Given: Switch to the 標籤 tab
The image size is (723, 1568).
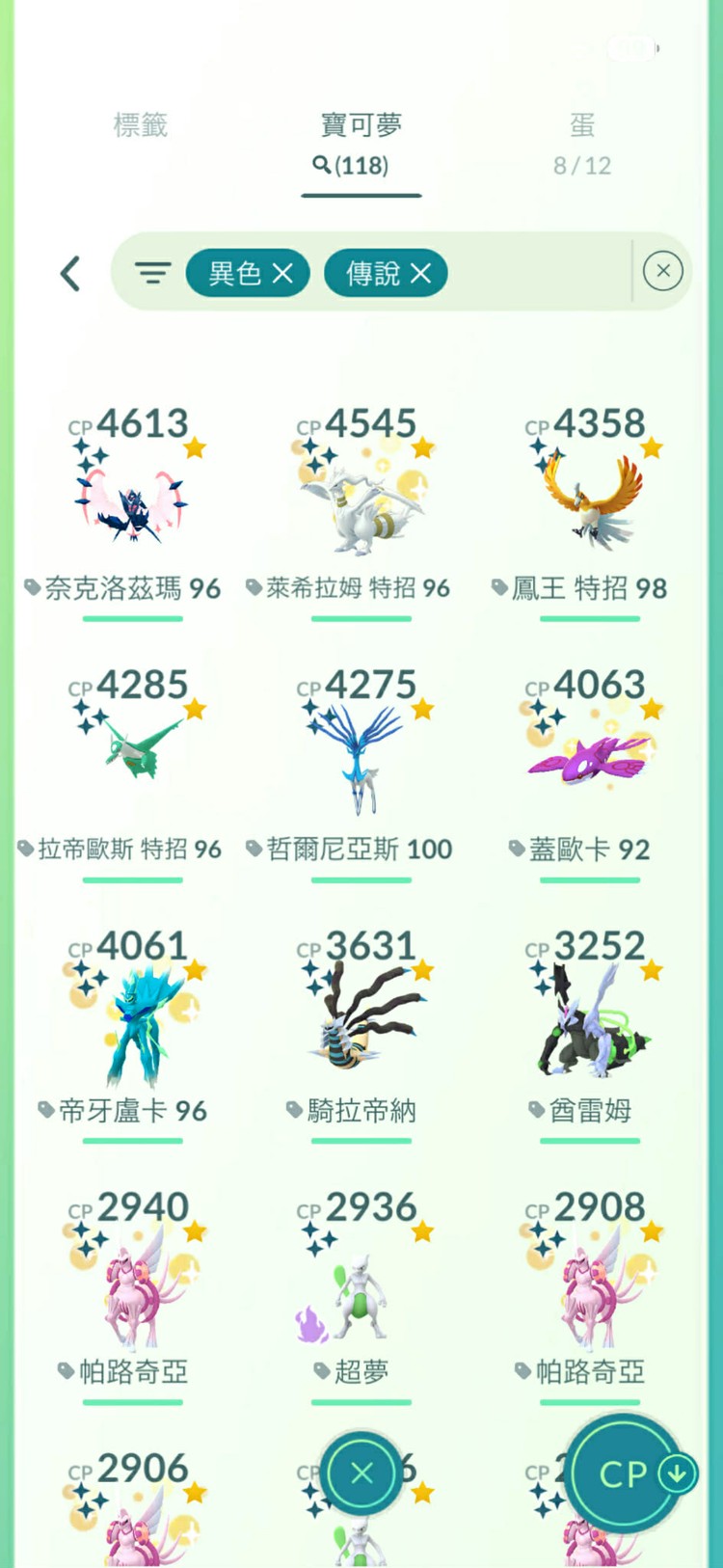Looking at the screenshot, I should click(141, 125).
